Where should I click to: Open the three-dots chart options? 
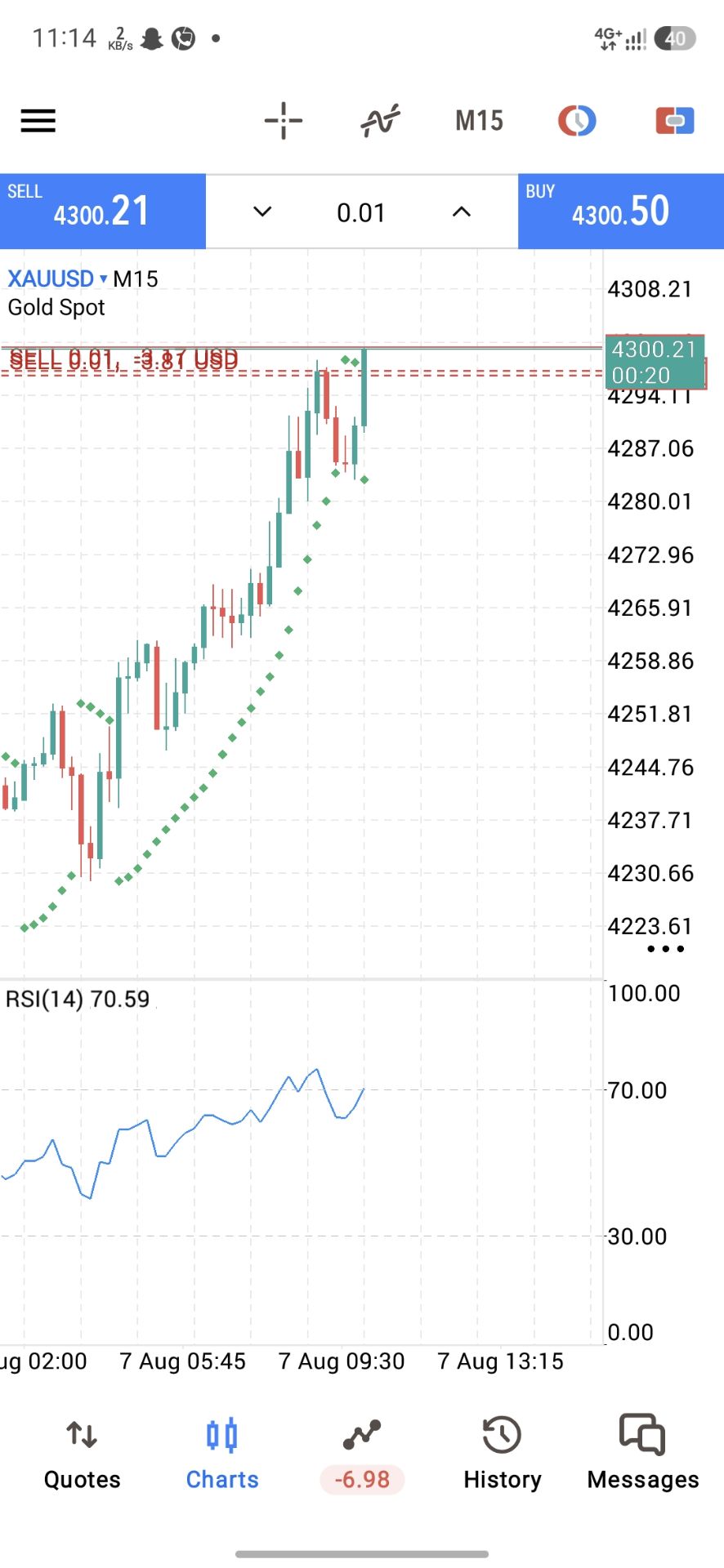click(665, 949)
